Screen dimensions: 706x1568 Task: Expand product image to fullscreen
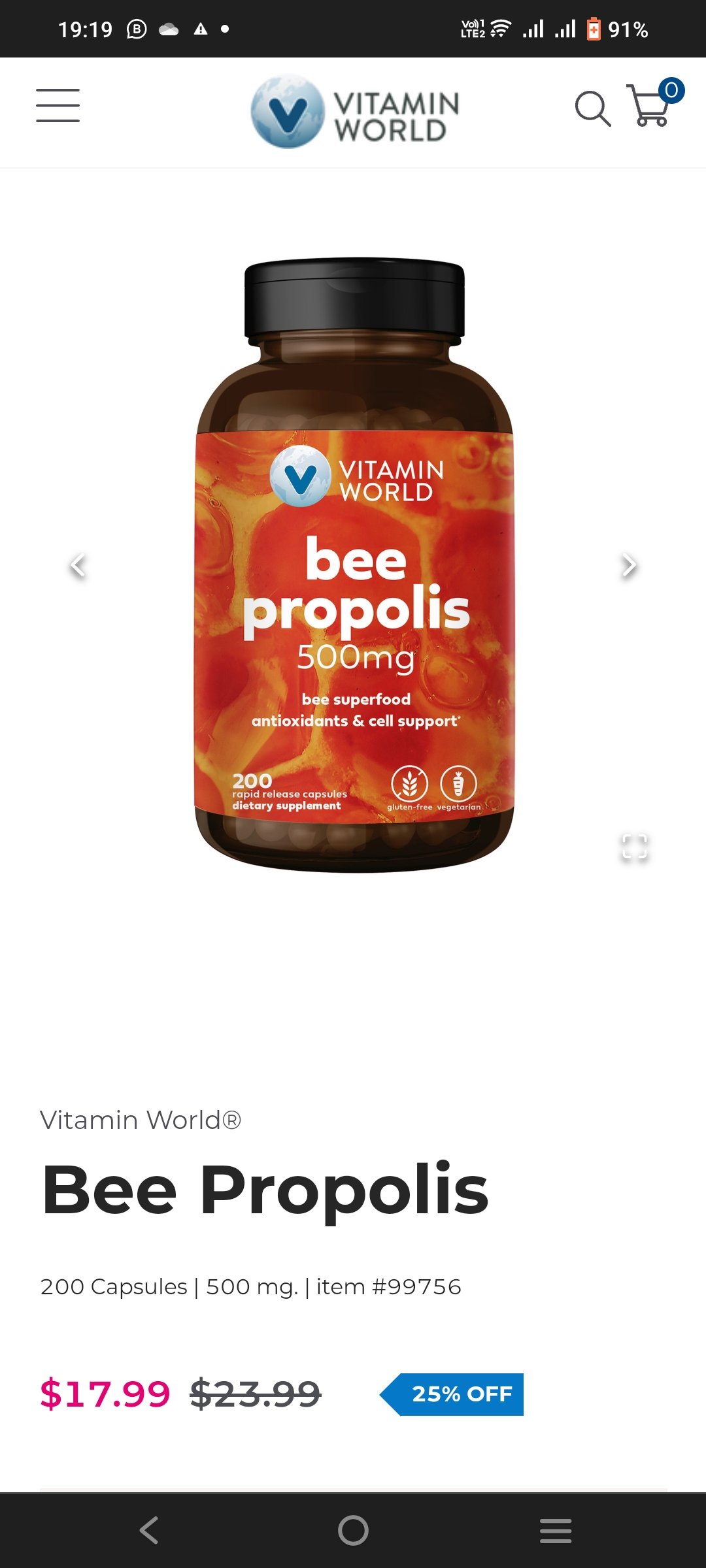point(634,847)
